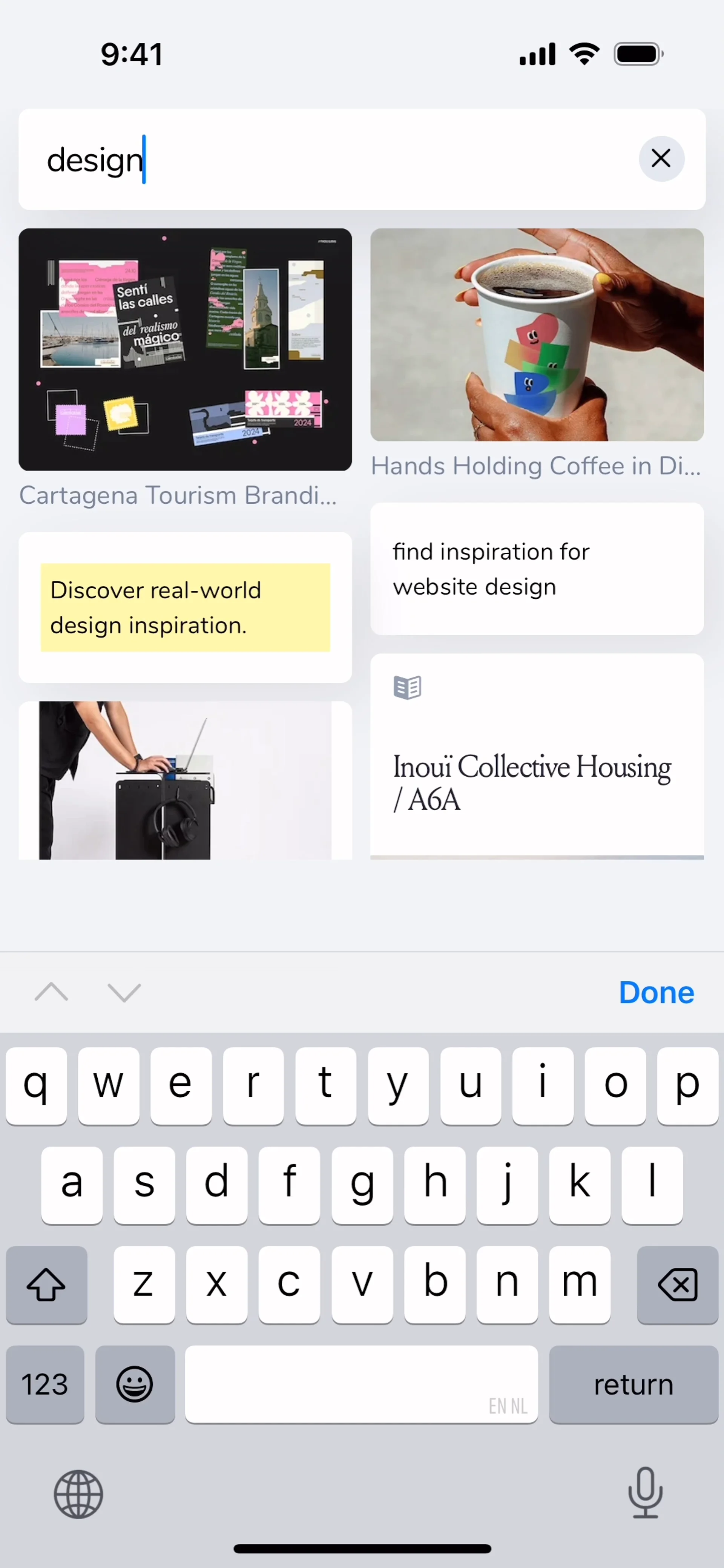This screenshot has height=1568, width=724.
Task: Open the card showing a desk with headphones
Action: click(185, 780)
